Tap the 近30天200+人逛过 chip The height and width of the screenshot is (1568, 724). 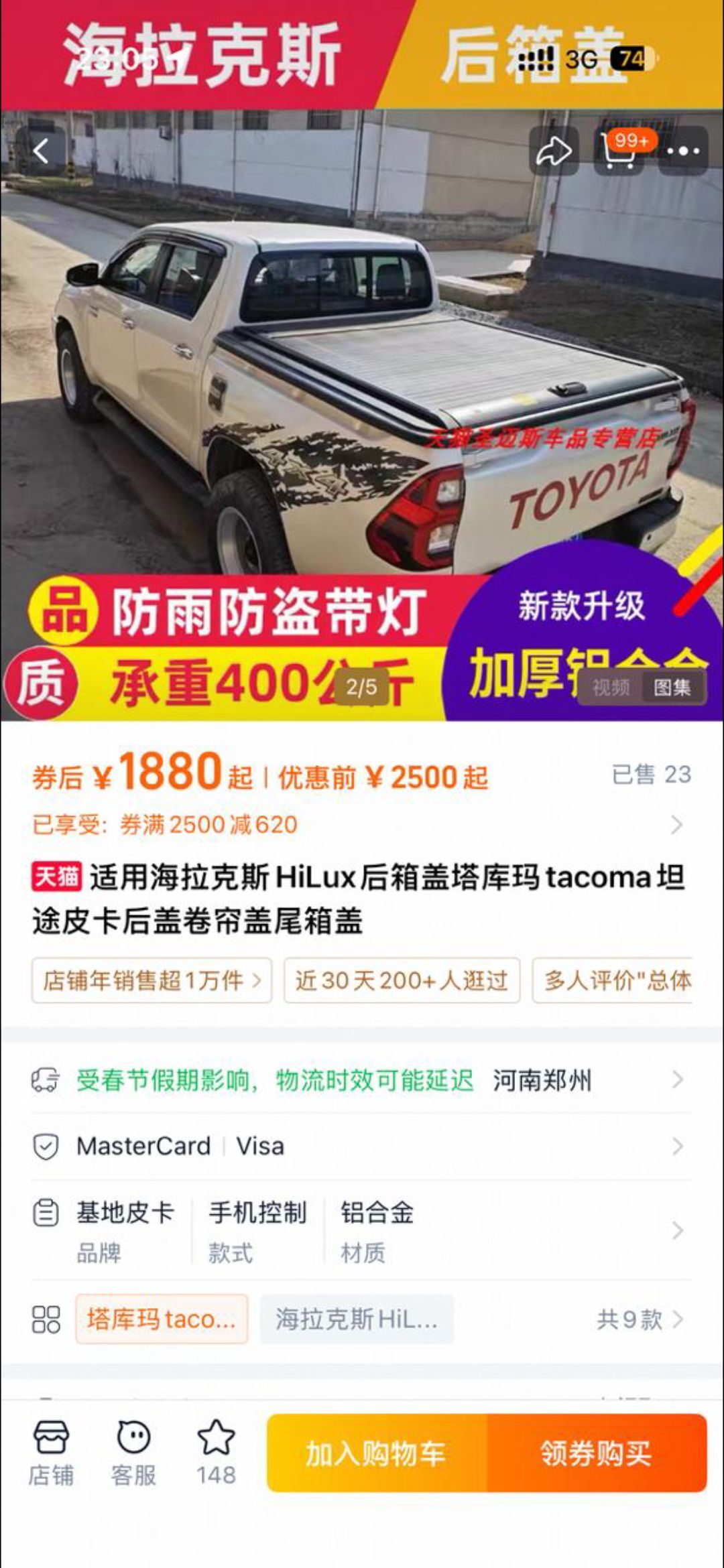402,980
